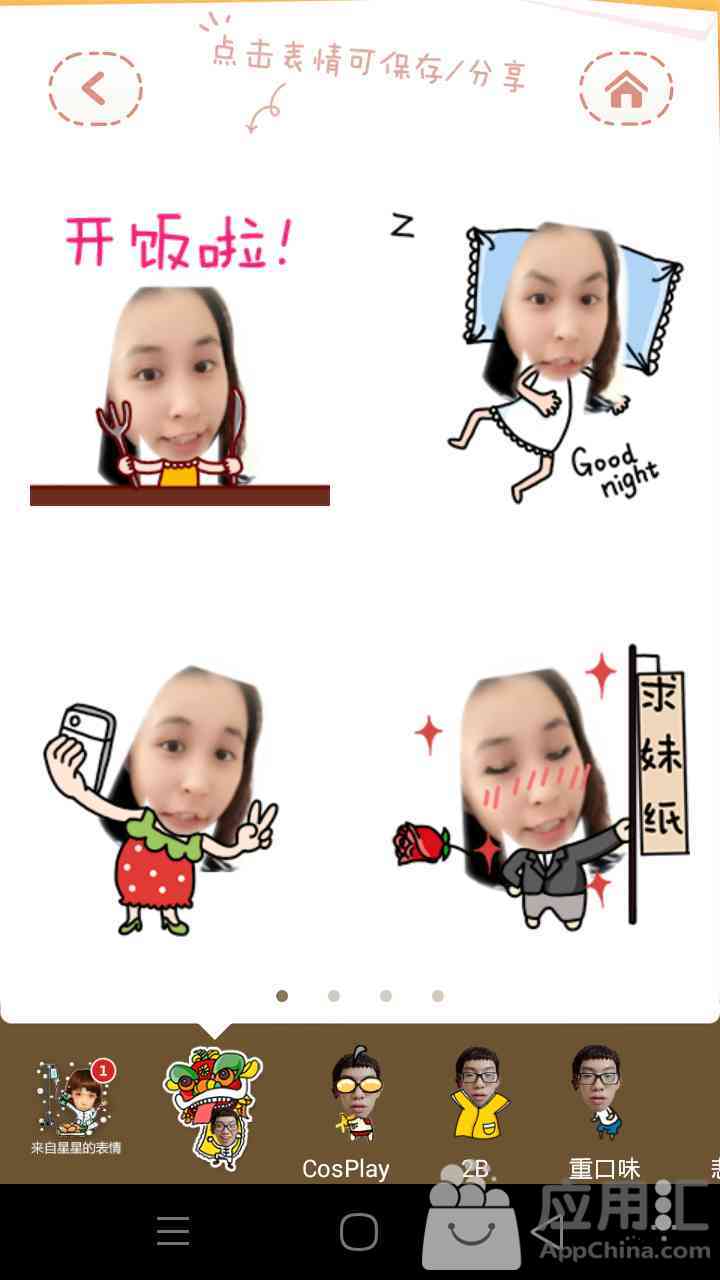
Task: Select the Good night pillow sticker
Action: pos(560,360)
